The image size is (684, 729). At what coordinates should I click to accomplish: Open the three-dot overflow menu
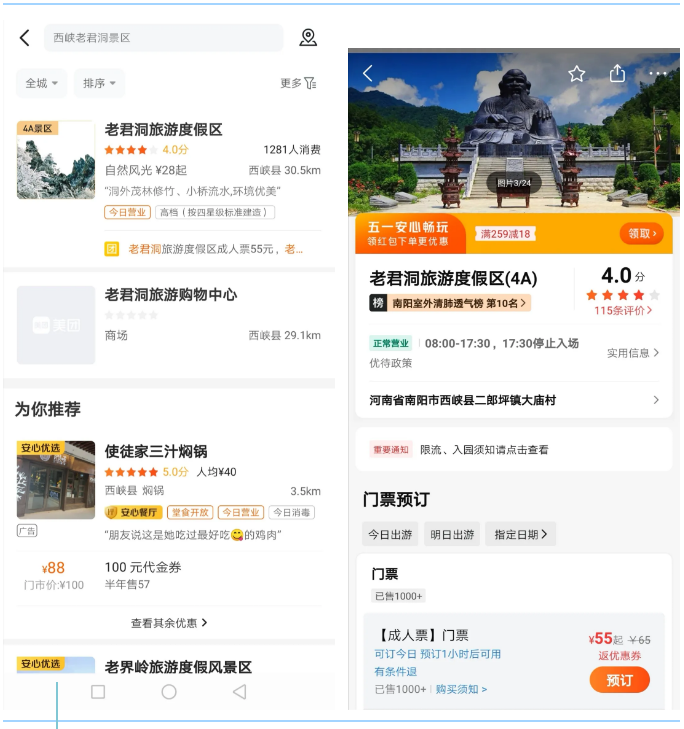(657, 74)
